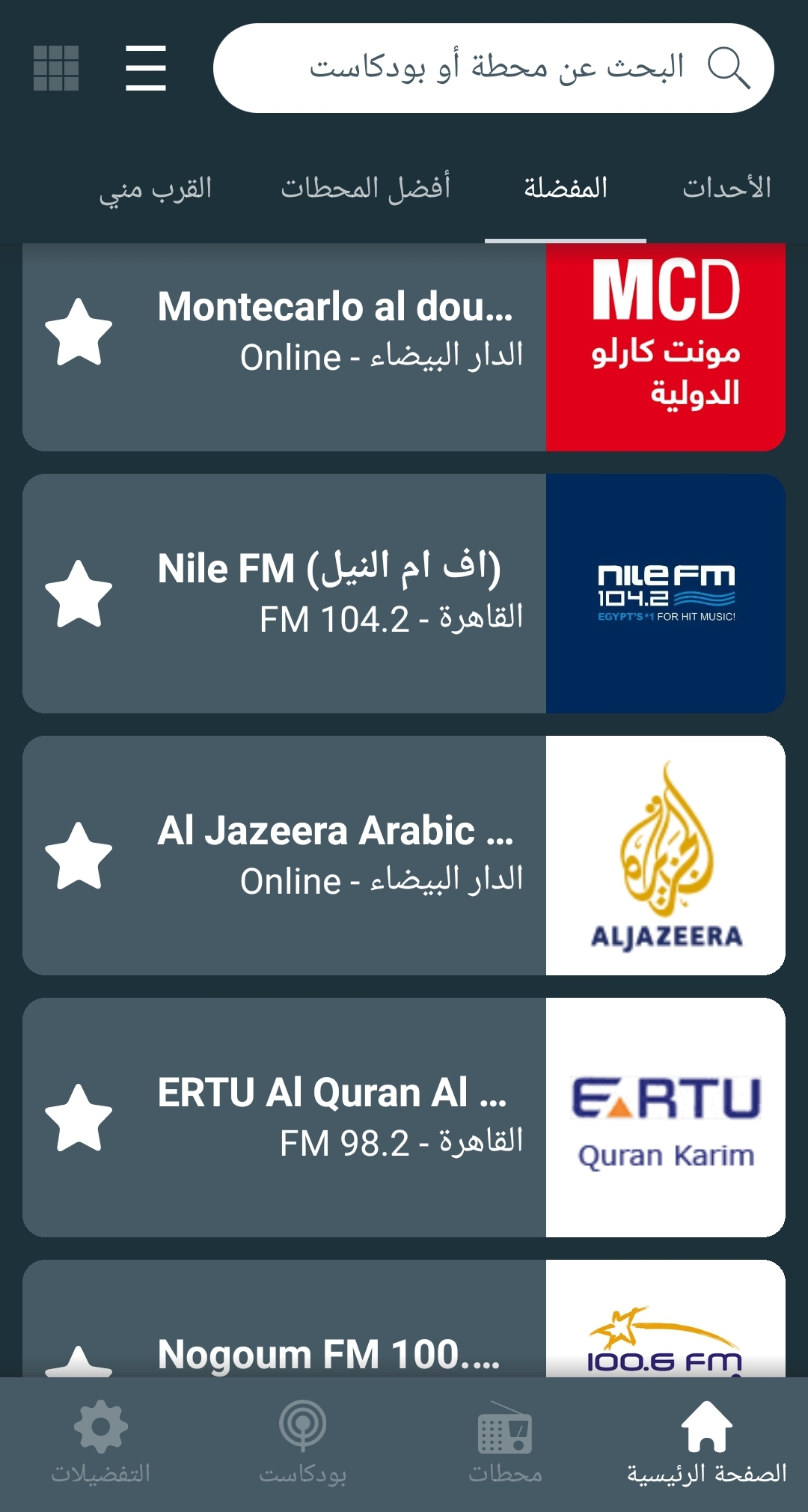Remove Nile FM from favorites
The width and height of the screenshot is (808, 1512).
tap(79, 594)
